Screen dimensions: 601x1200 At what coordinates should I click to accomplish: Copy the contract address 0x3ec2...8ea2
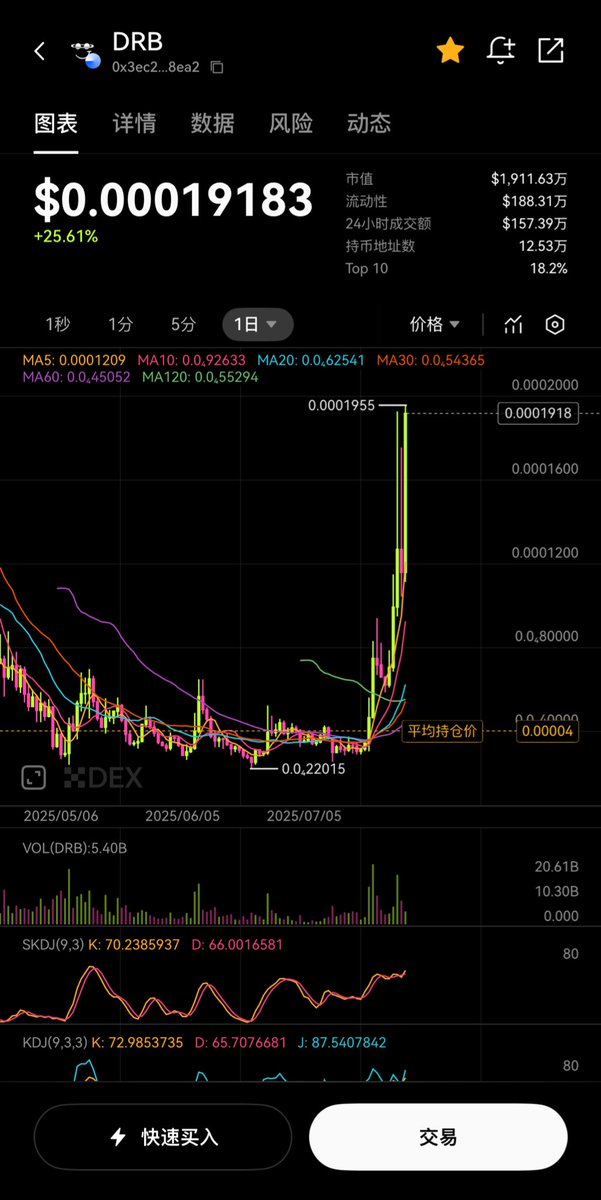[217, 68]
